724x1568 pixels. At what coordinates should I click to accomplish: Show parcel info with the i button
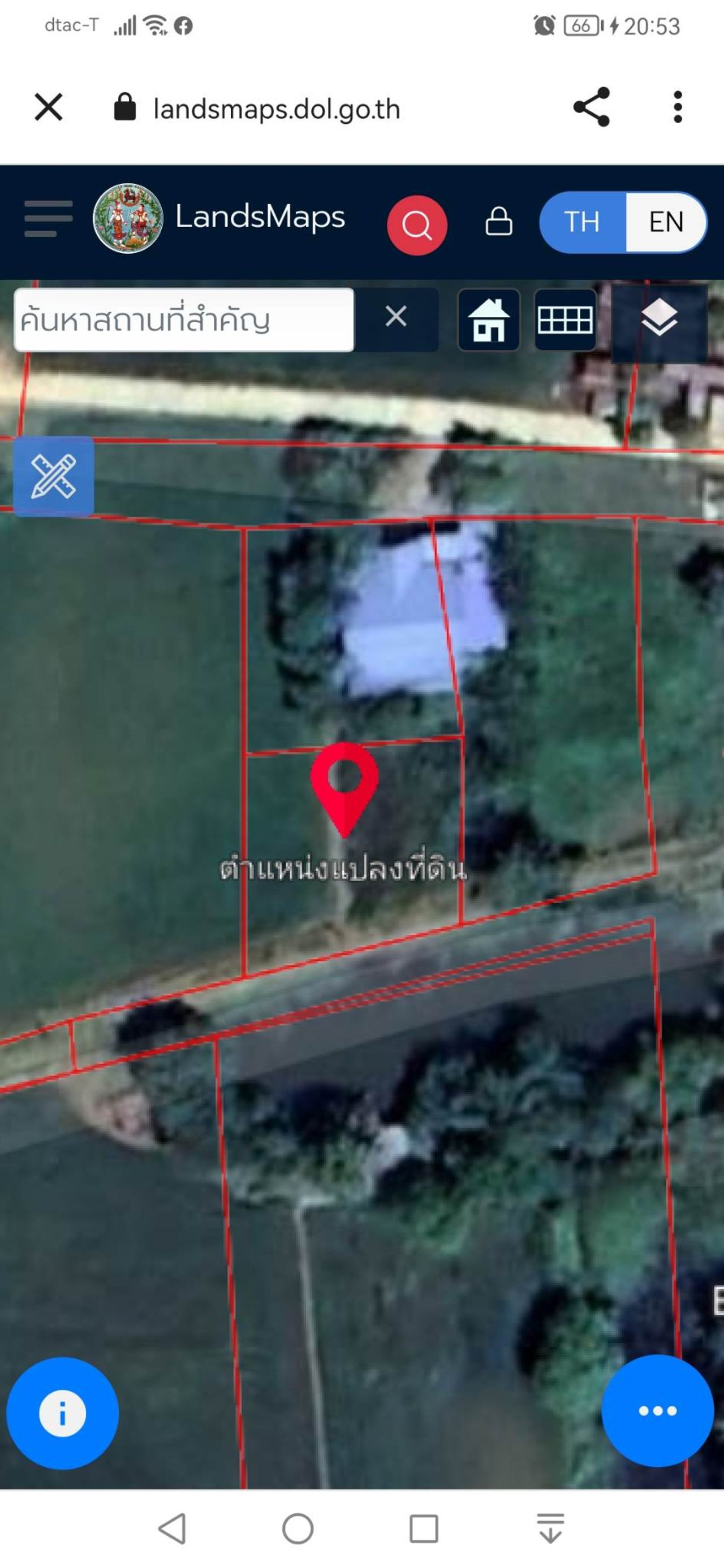(62, 1413)
